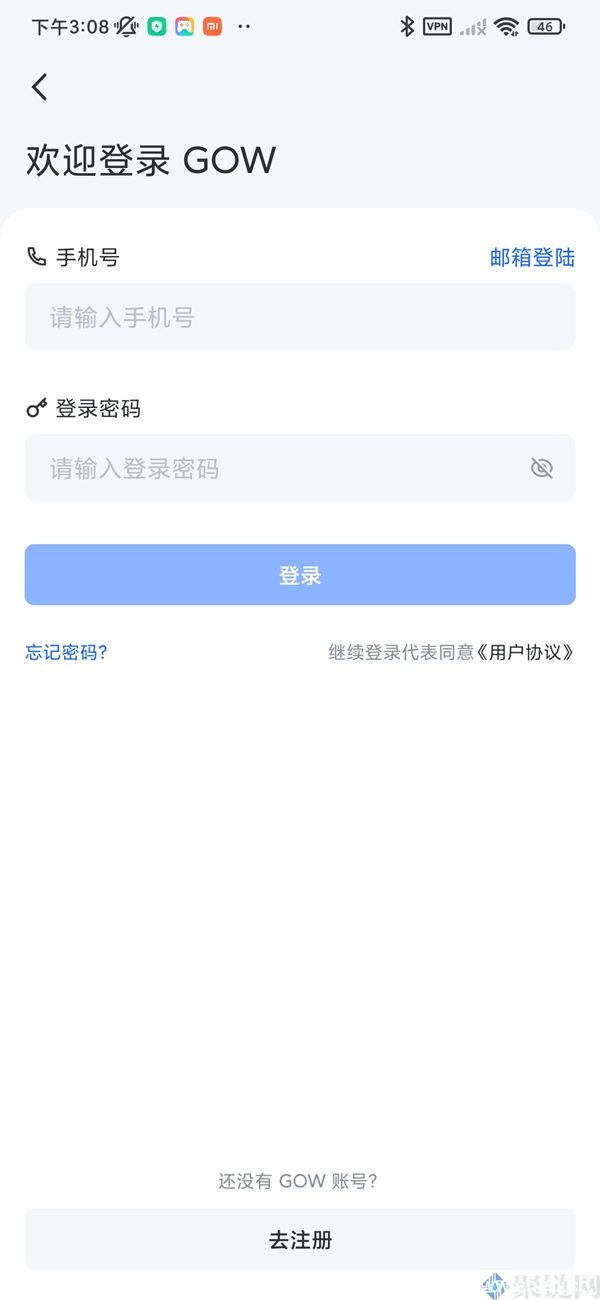Focus the 请输入手机号 phone field

[300, 317]
